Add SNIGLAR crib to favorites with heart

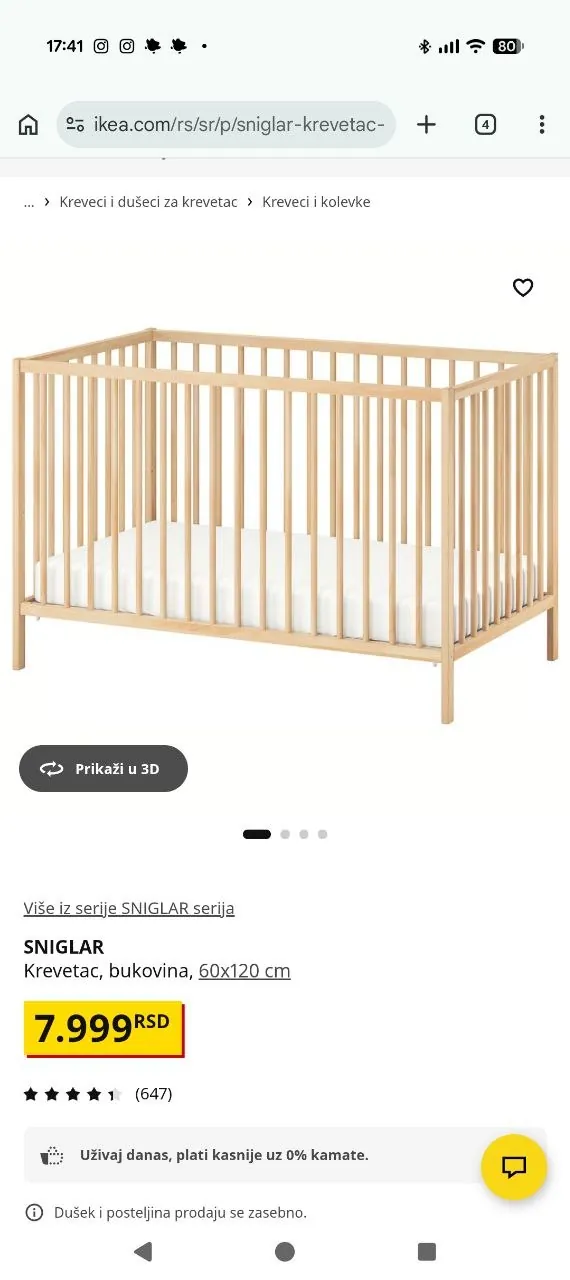coord(523,288)
